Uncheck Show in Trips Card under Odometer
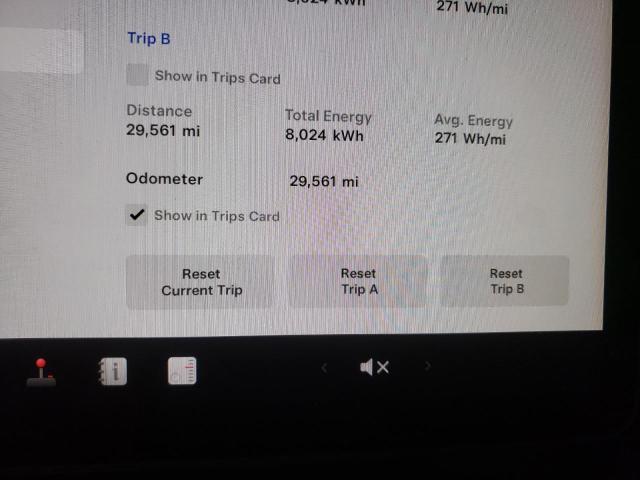 138,215
